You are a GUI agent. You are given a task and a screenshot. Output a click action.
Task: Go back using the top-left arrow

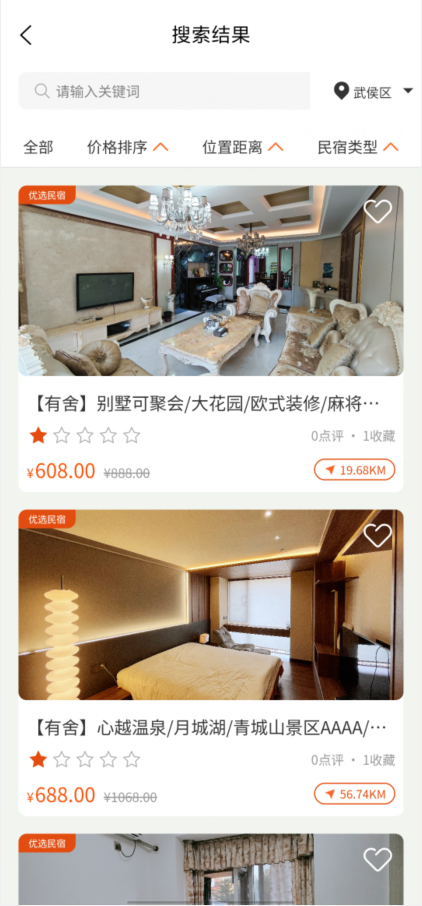click(26, 35)
